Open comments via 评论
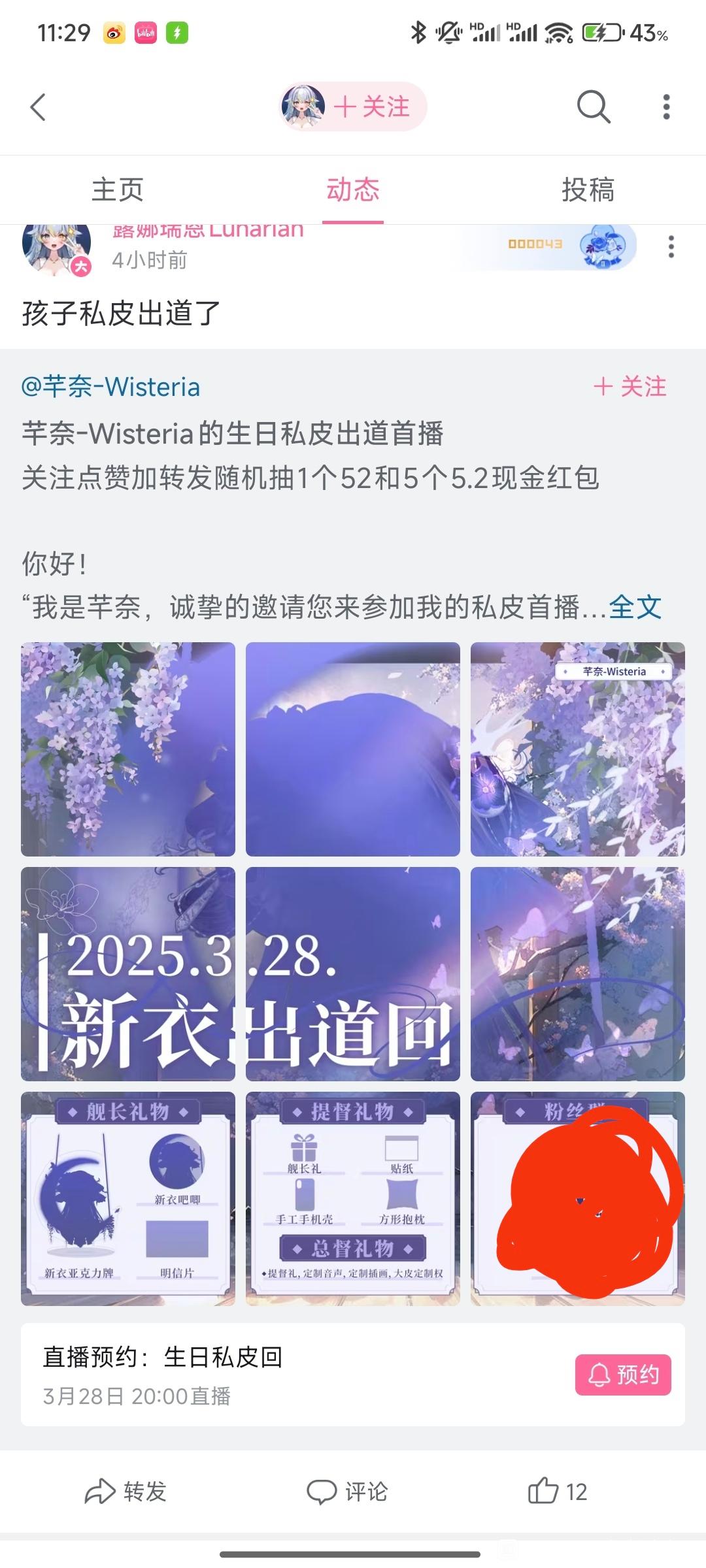Image resolution: width=706 pixels, height=1568 pixels. (347, 1492)
